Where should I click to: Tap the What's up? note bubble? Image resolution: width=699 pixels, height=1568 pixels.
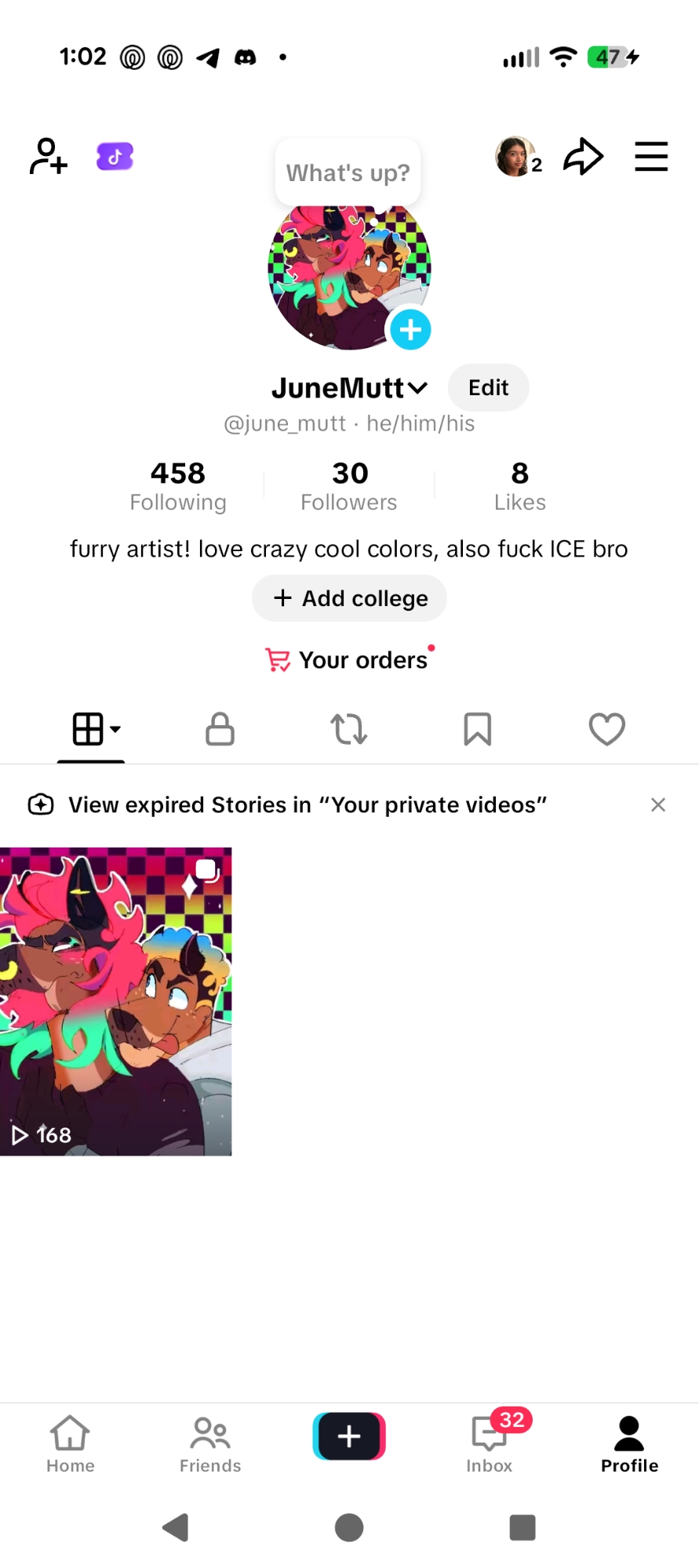click(348, 172)
